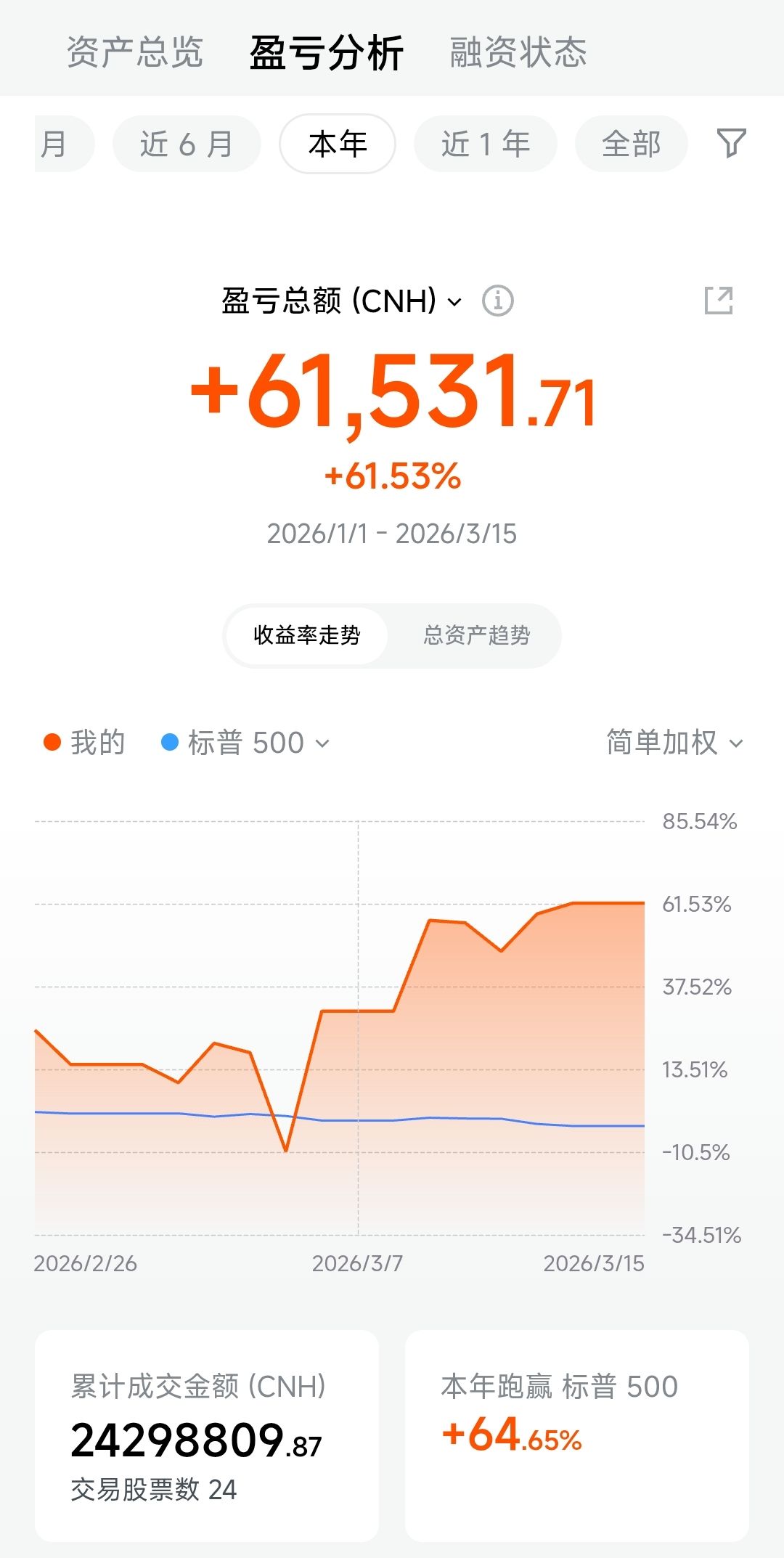The width and height of the screenshot is (784, 1558).
Task: Share the profit and loss summary
Action: (719, 301)
